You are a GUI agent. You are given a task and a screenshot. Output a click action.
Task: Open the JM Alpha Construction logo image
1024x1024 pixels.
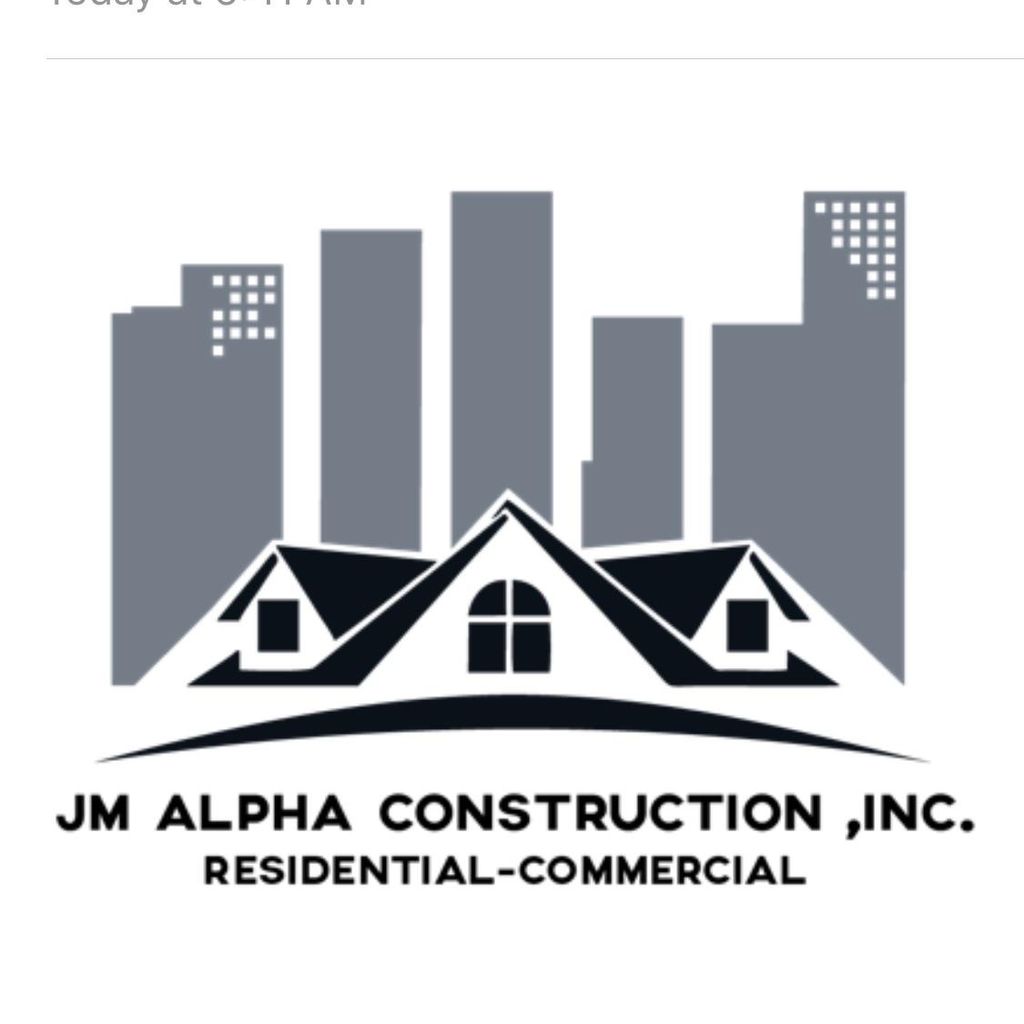coord(512,540)
